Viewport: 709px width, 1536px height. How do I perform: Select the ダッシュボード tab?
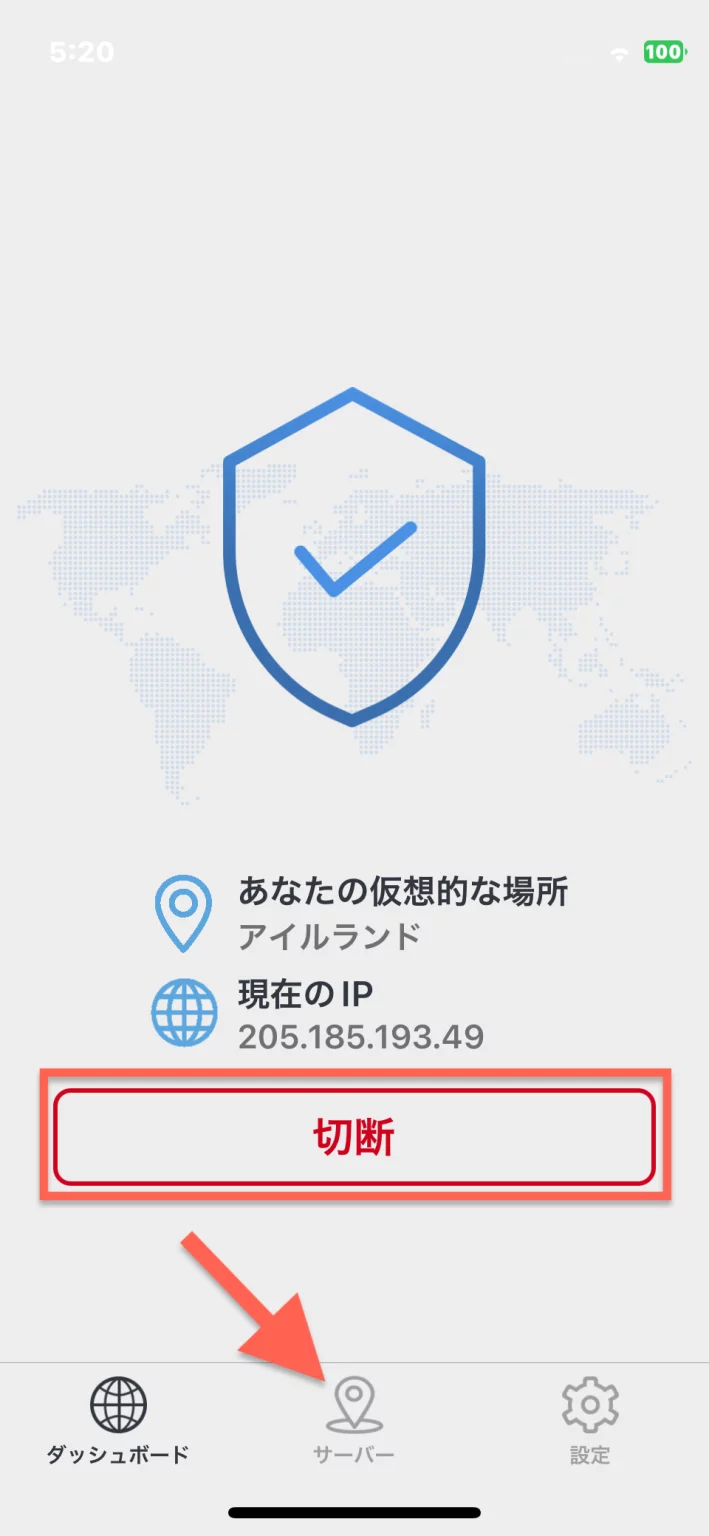pos(118,1421)
